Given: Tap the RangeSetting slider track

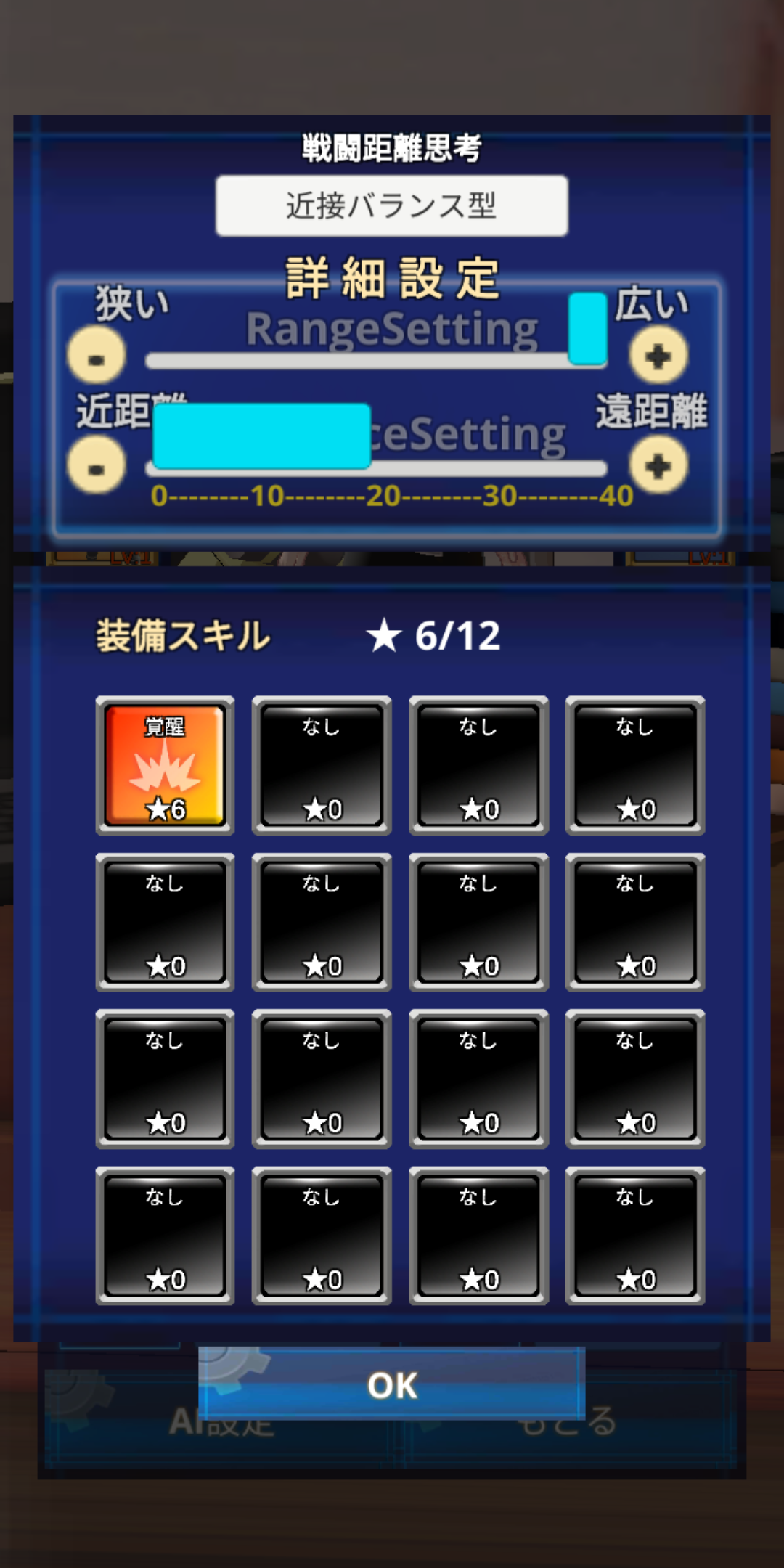Looking at the screenshot, I should (376, 360).
